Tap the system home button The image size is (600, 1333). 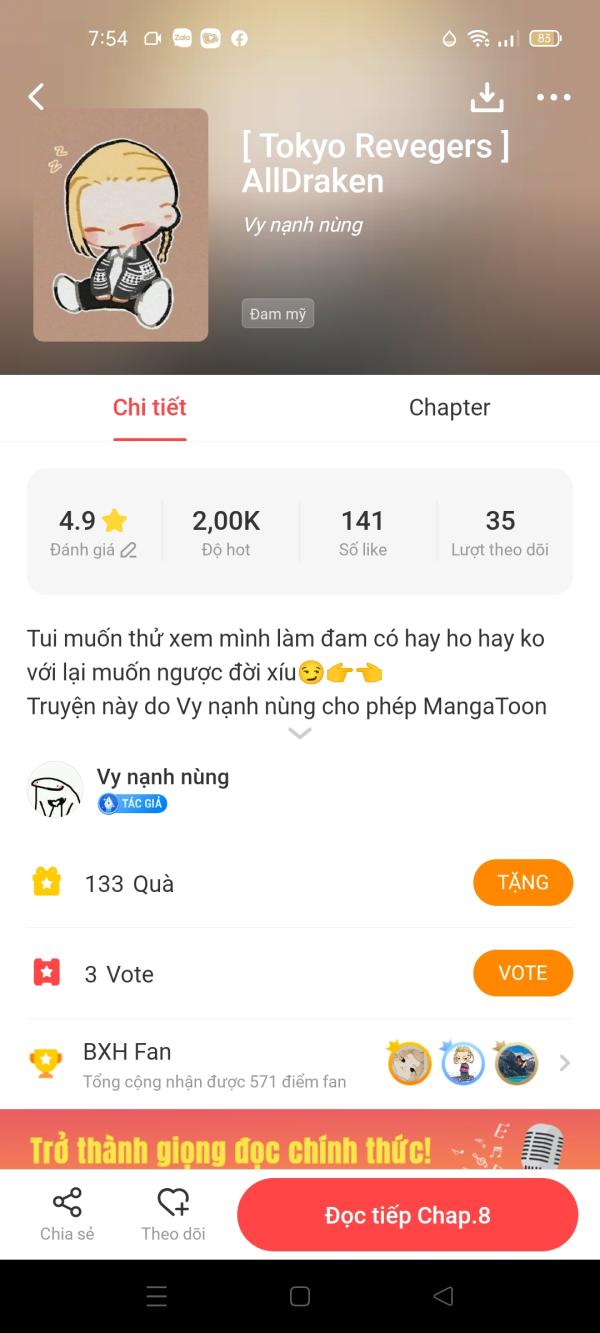(x=300, y=1296)
